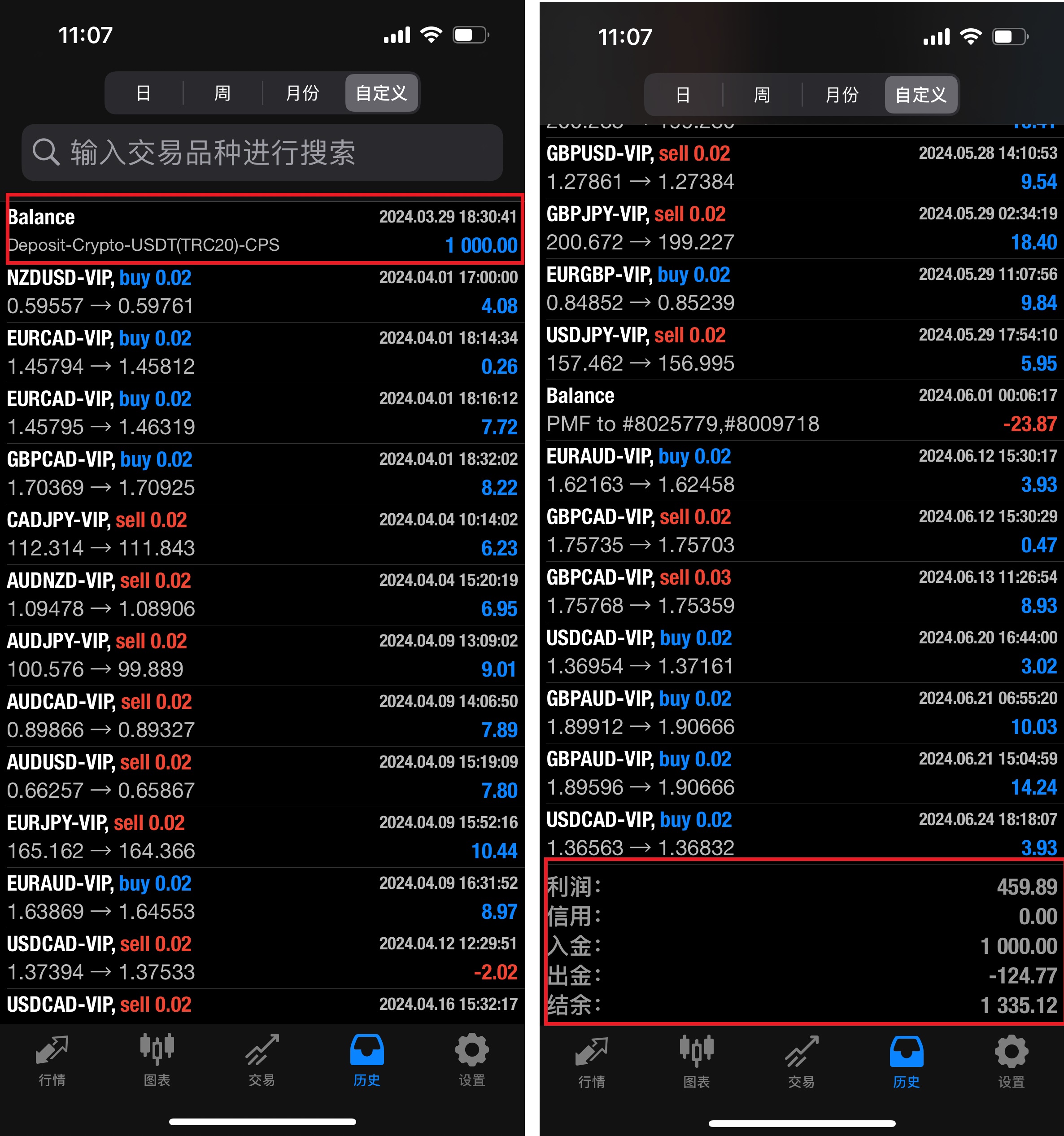The height and width of the screenshot is (1136, 1064).
Task: Switch to the 月份 (Month) tab
Action: tap(302, 92)
